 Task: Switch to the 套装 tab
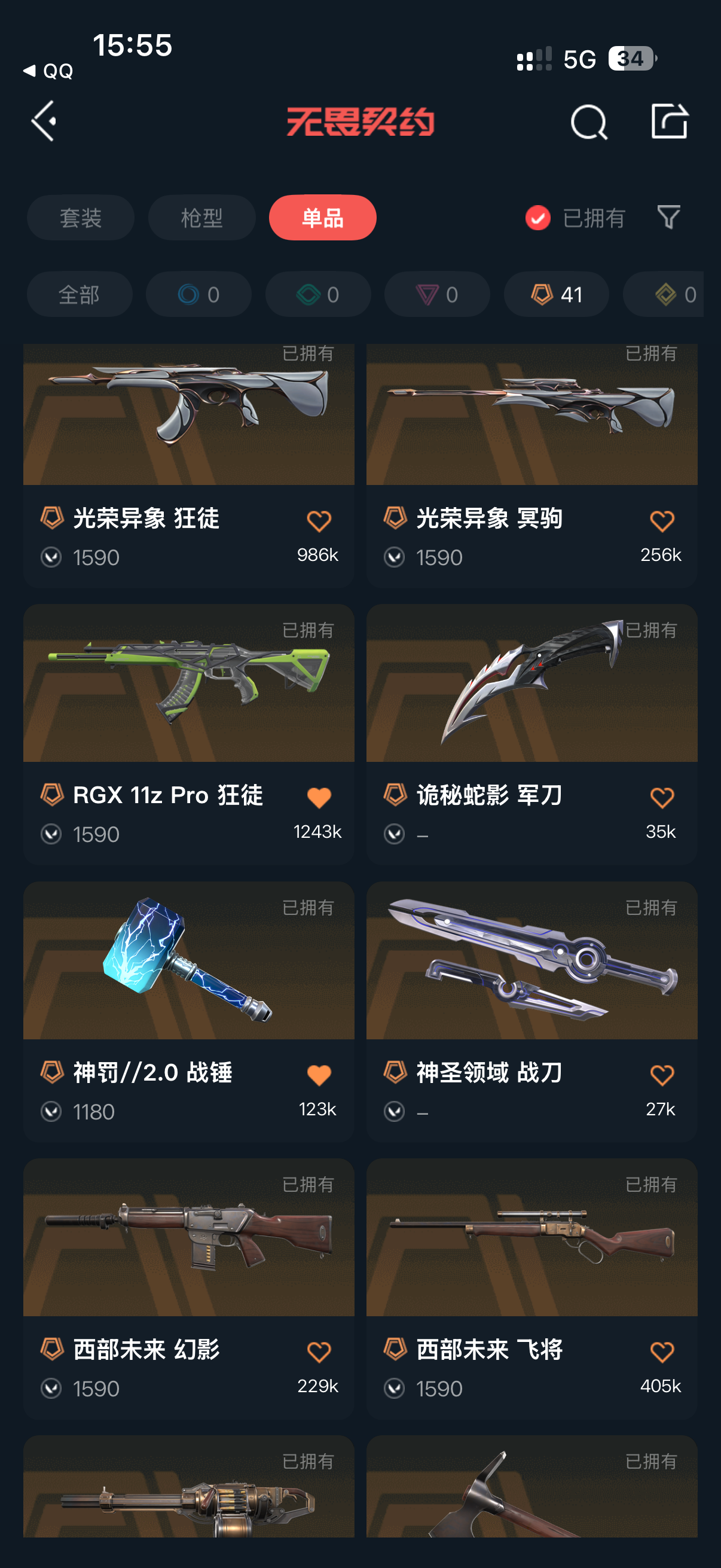coord(80,218)
